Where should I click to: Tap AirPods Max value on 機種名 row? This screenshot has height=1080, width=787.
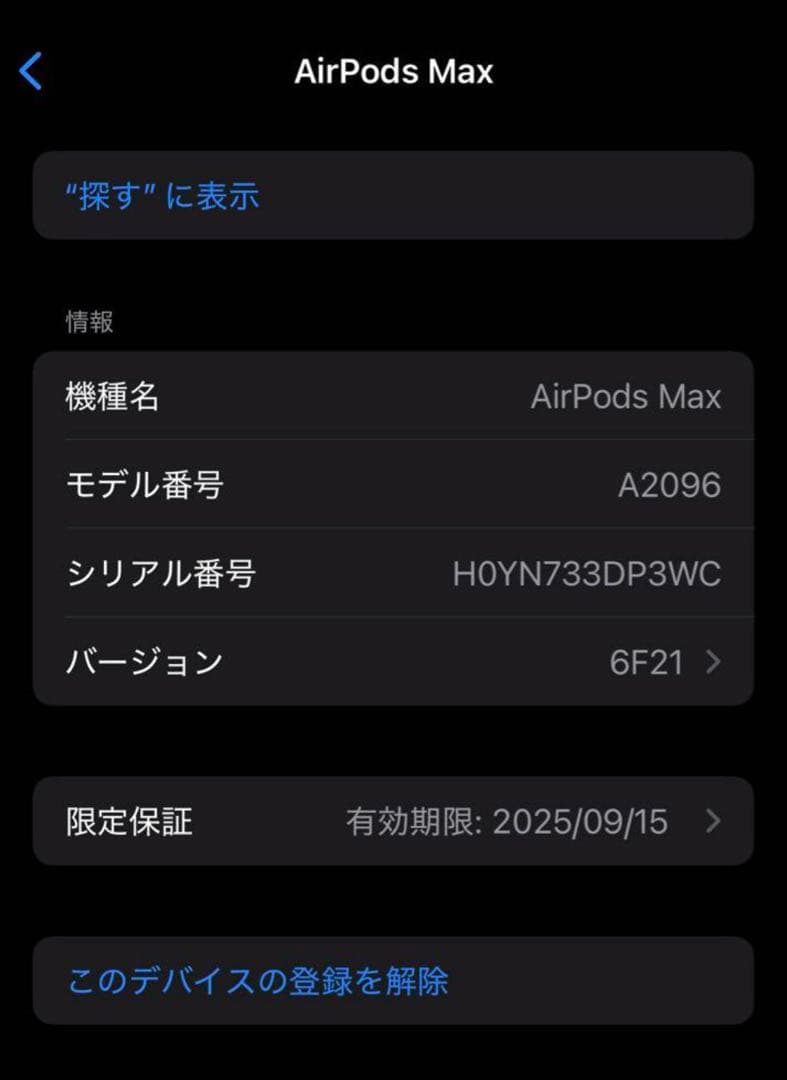pyautogui.click(x=626, y=397)
